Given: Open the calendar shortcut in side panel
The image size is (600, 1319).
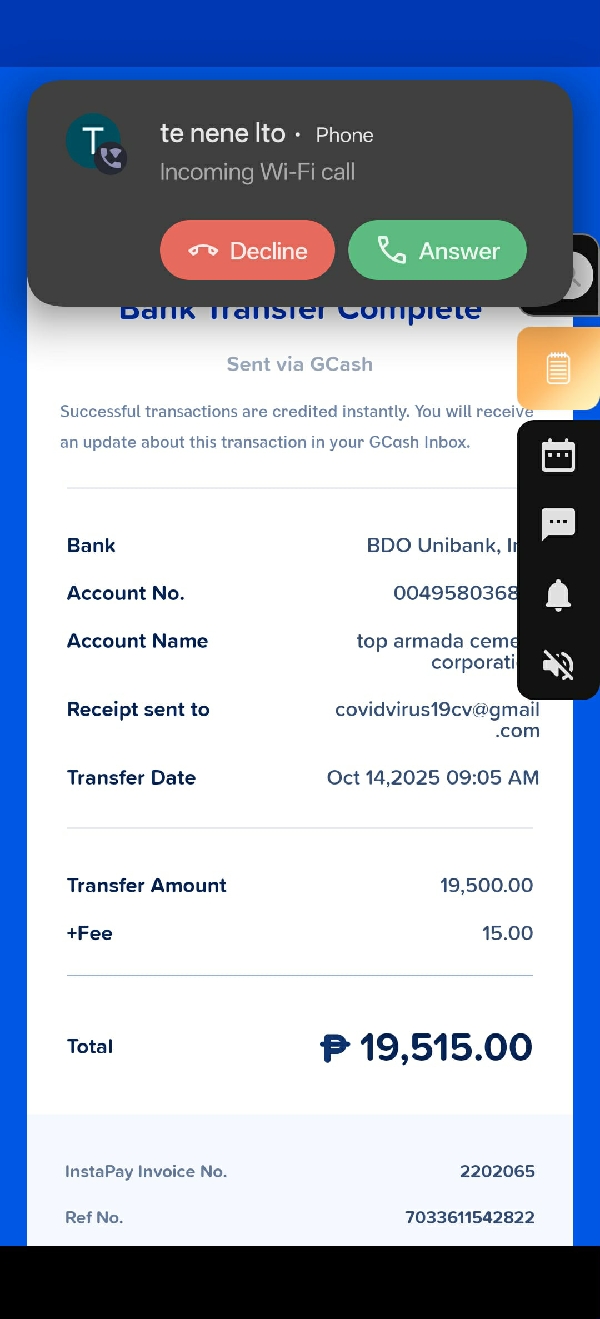Looking at the screenshot, I should (x=558, y=456).
